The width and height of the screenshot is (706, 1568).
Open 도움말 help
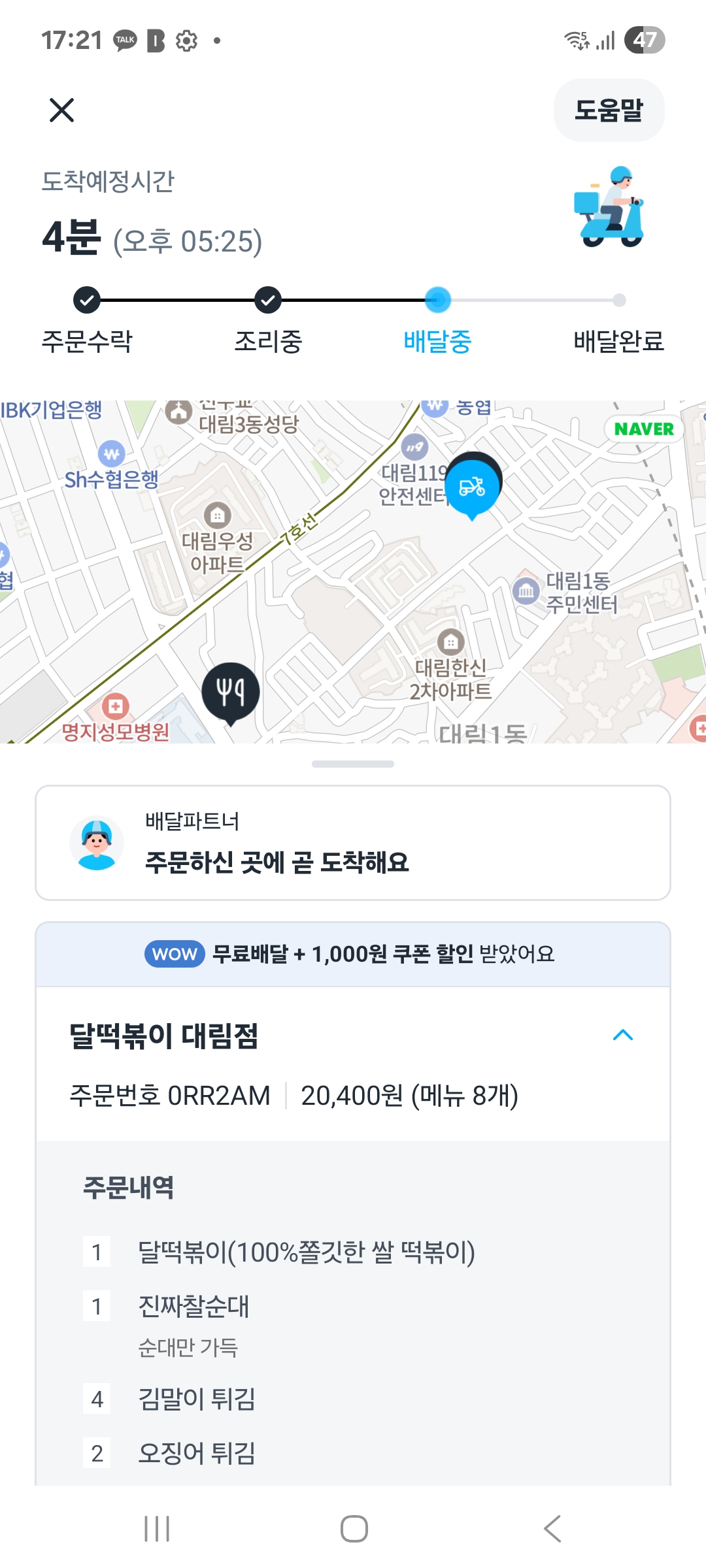click(x=609, y=110)
